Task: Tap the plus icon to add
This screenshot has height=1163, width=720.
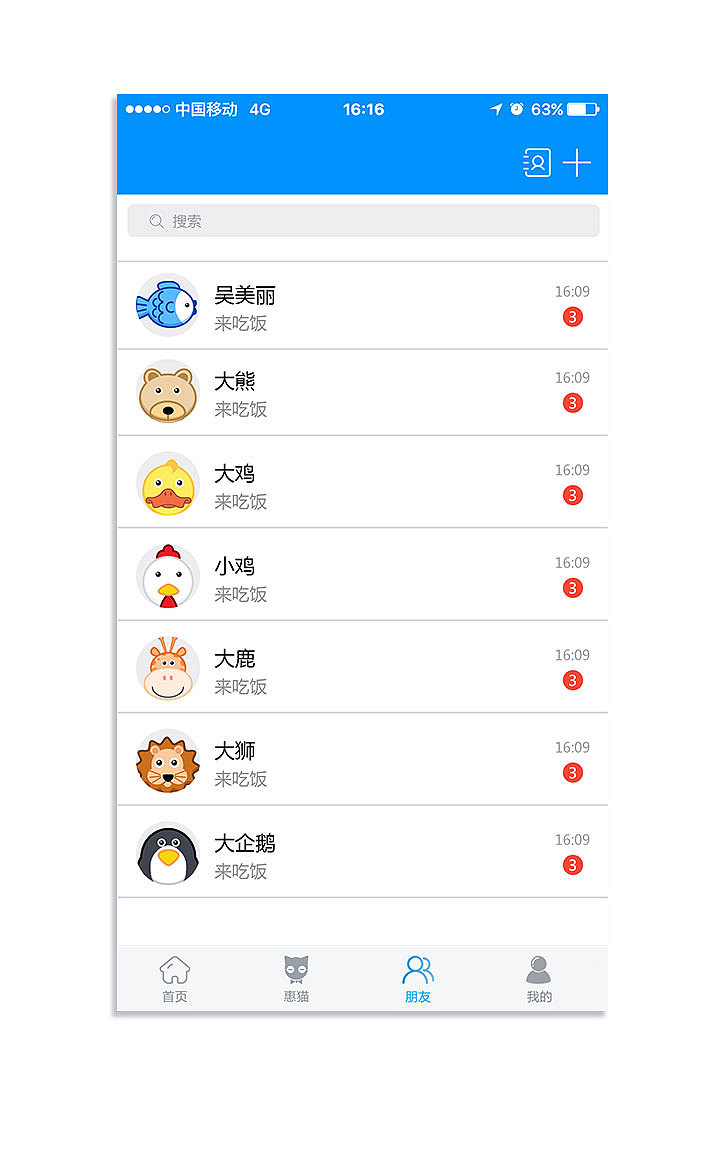Action: [x=577, y=163]
